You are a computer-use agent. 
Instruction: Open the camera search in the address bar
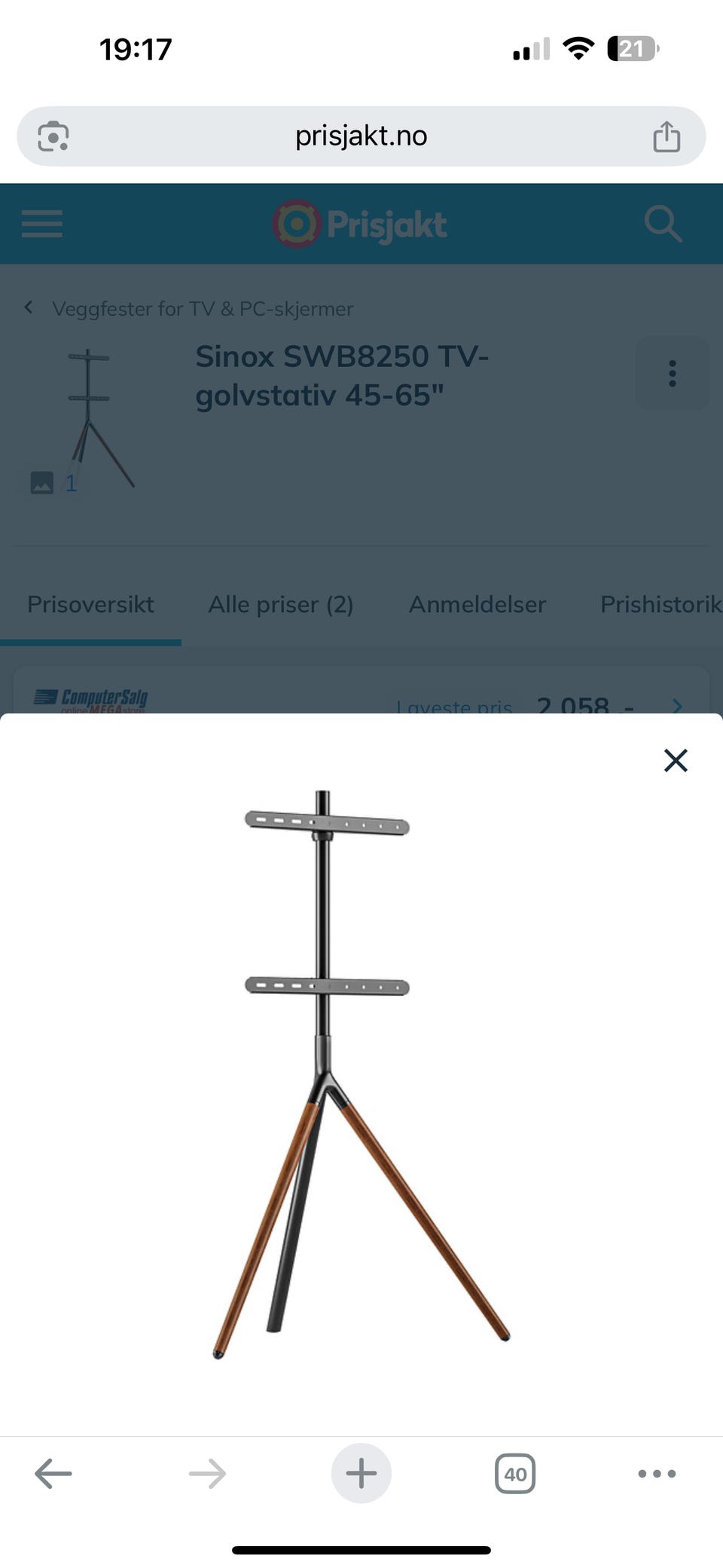coord(53,136)
